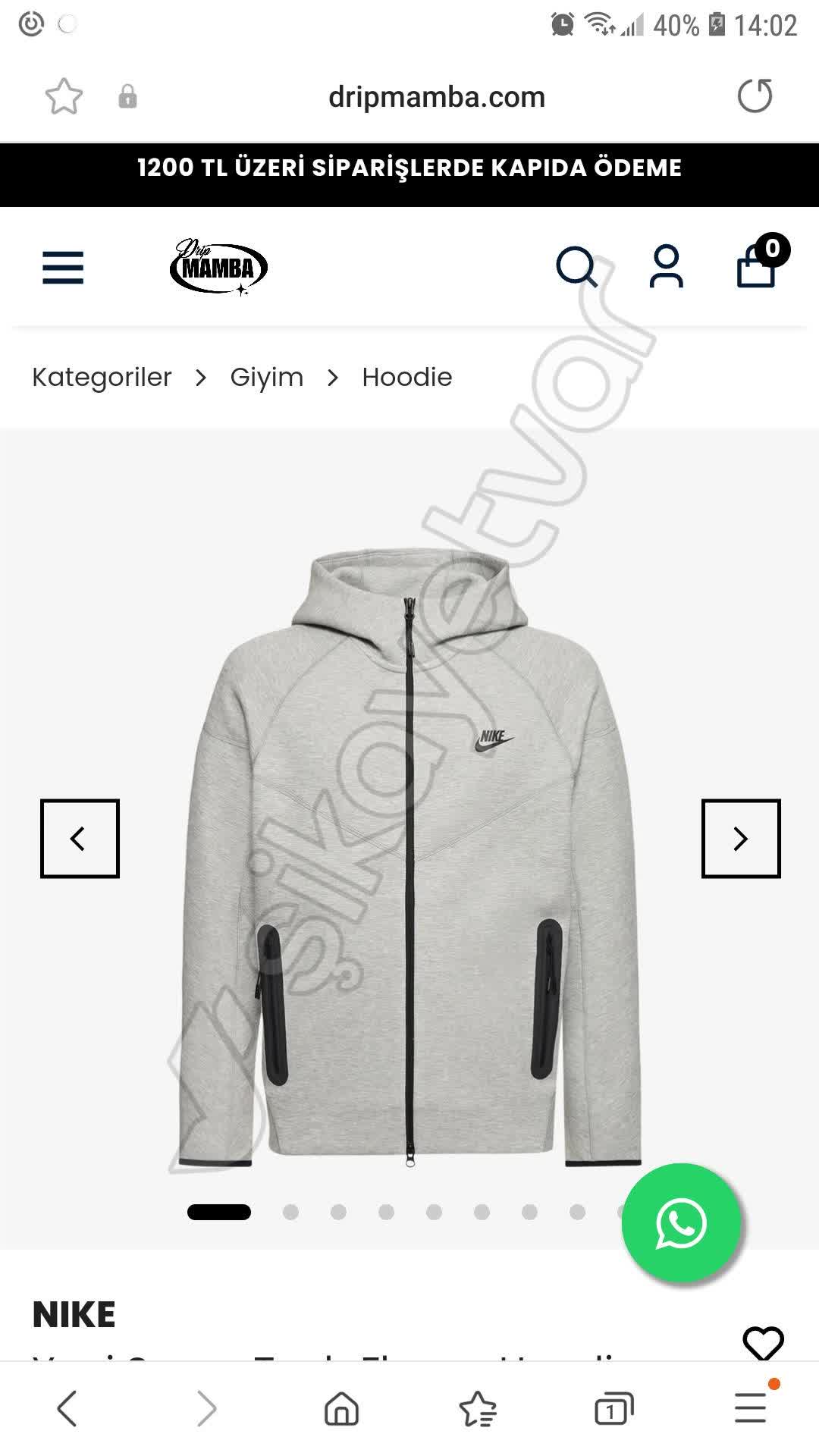Go to Kategoriler breadcrumb
The height and width of the screenshot is (1456, 819).
tap(102, 377)
